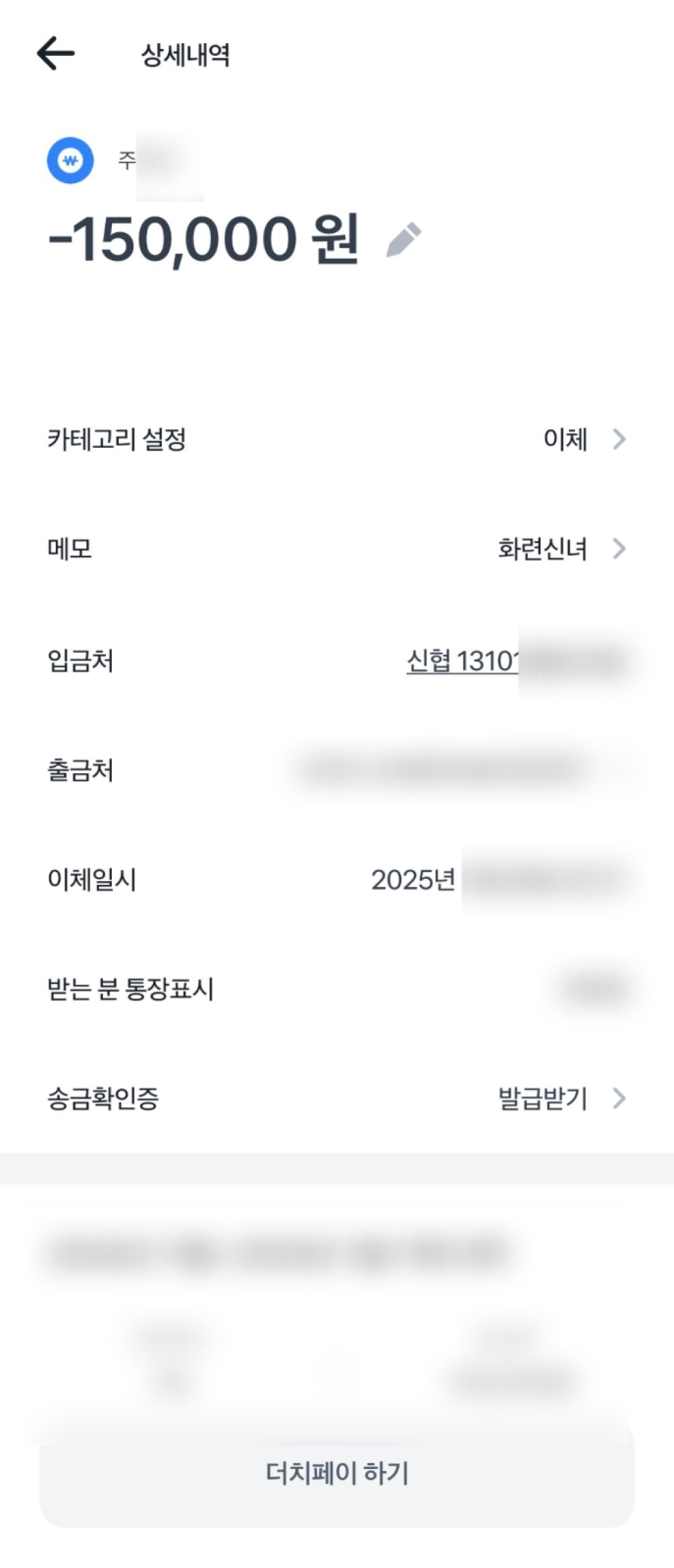Go back using the arrow icon
The image size is (674, 1568).
[56, 54]
